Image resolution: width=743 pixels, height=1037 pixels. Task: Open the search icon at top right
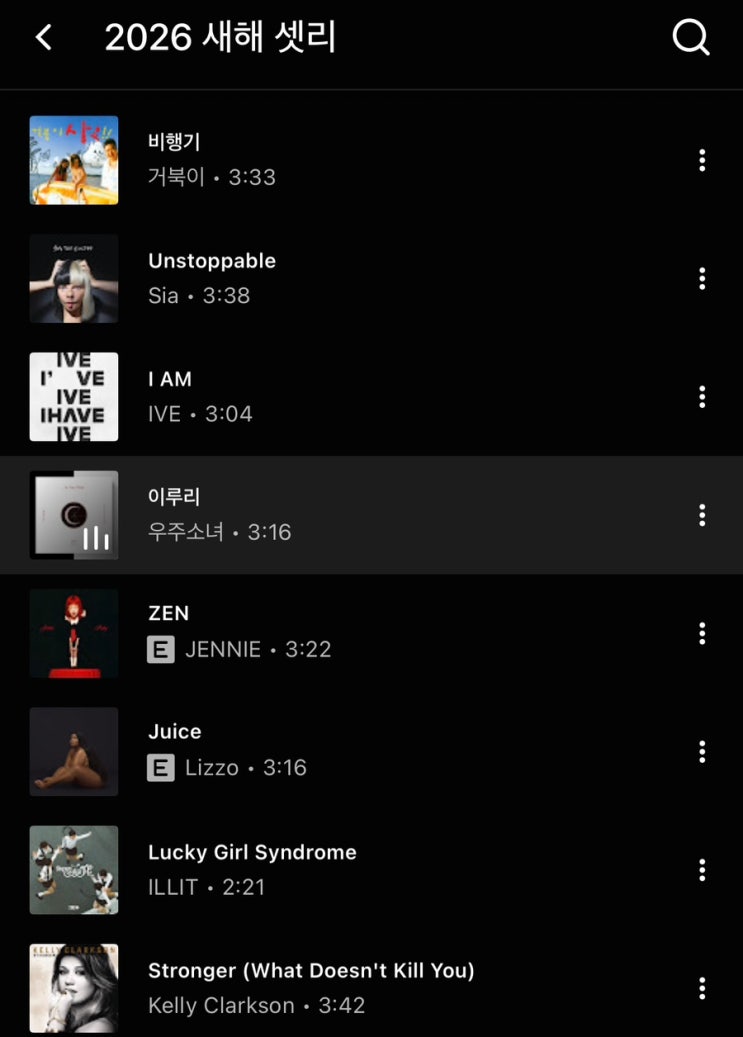click(690, 37)
